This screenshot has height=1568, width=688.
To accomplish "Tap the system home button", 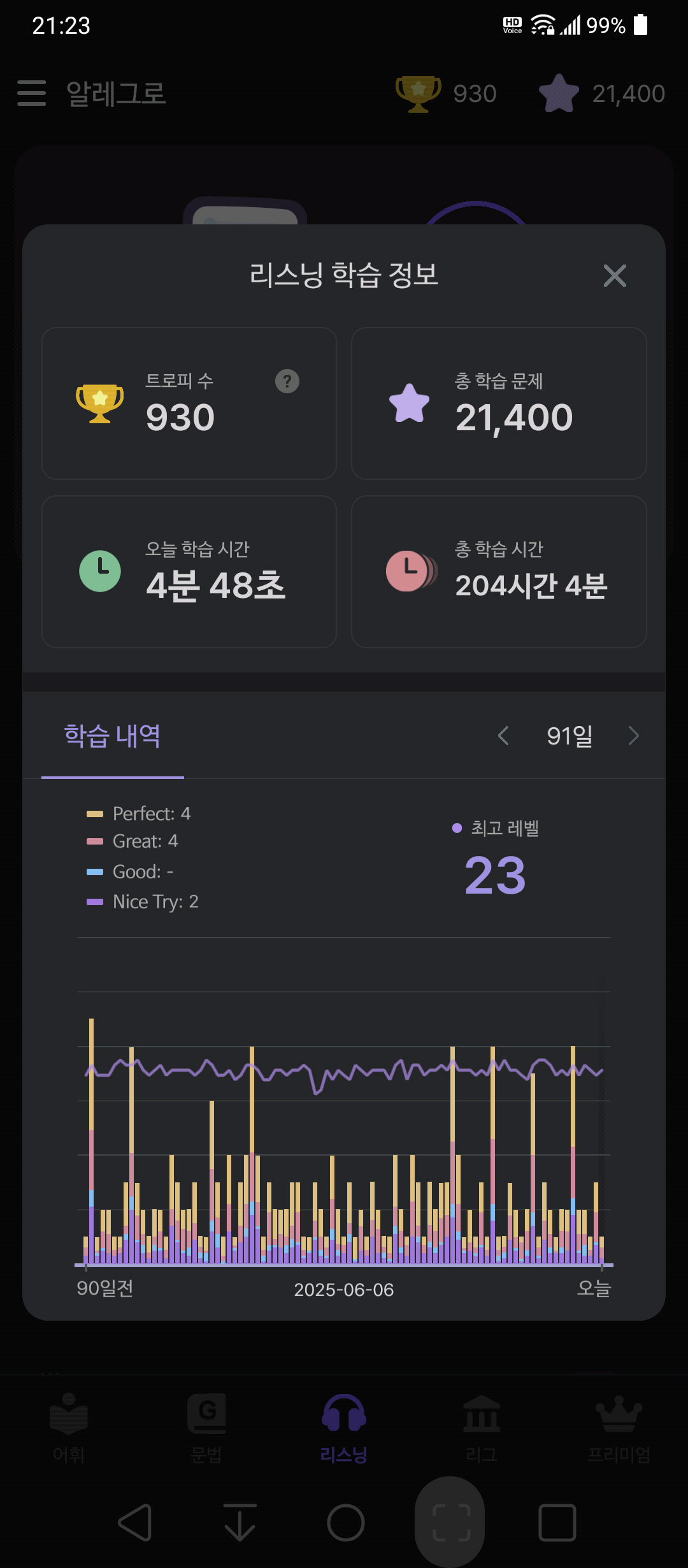I will pyautogui.click(x=345, y=1523).
